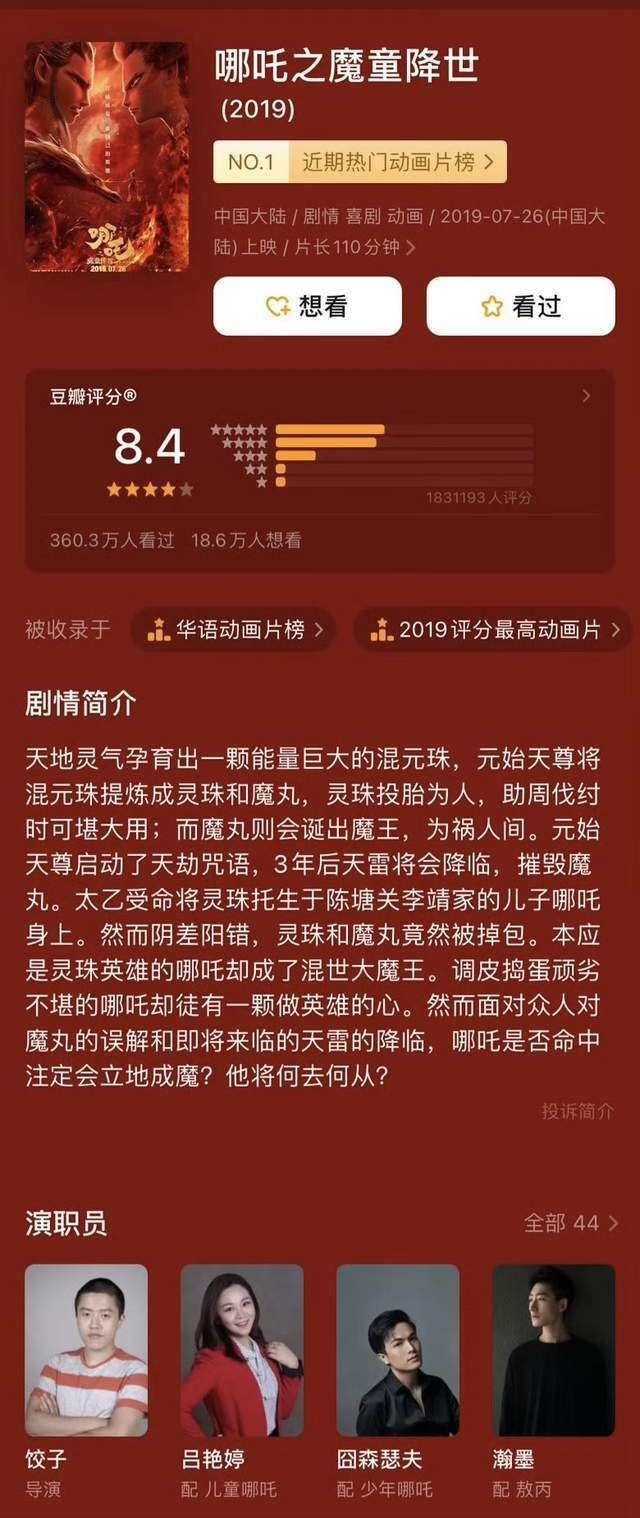Open the NO.1 近期热门动画片榜 ranking
This screenshot has height=1518, width=640.
tap(360, 162)
